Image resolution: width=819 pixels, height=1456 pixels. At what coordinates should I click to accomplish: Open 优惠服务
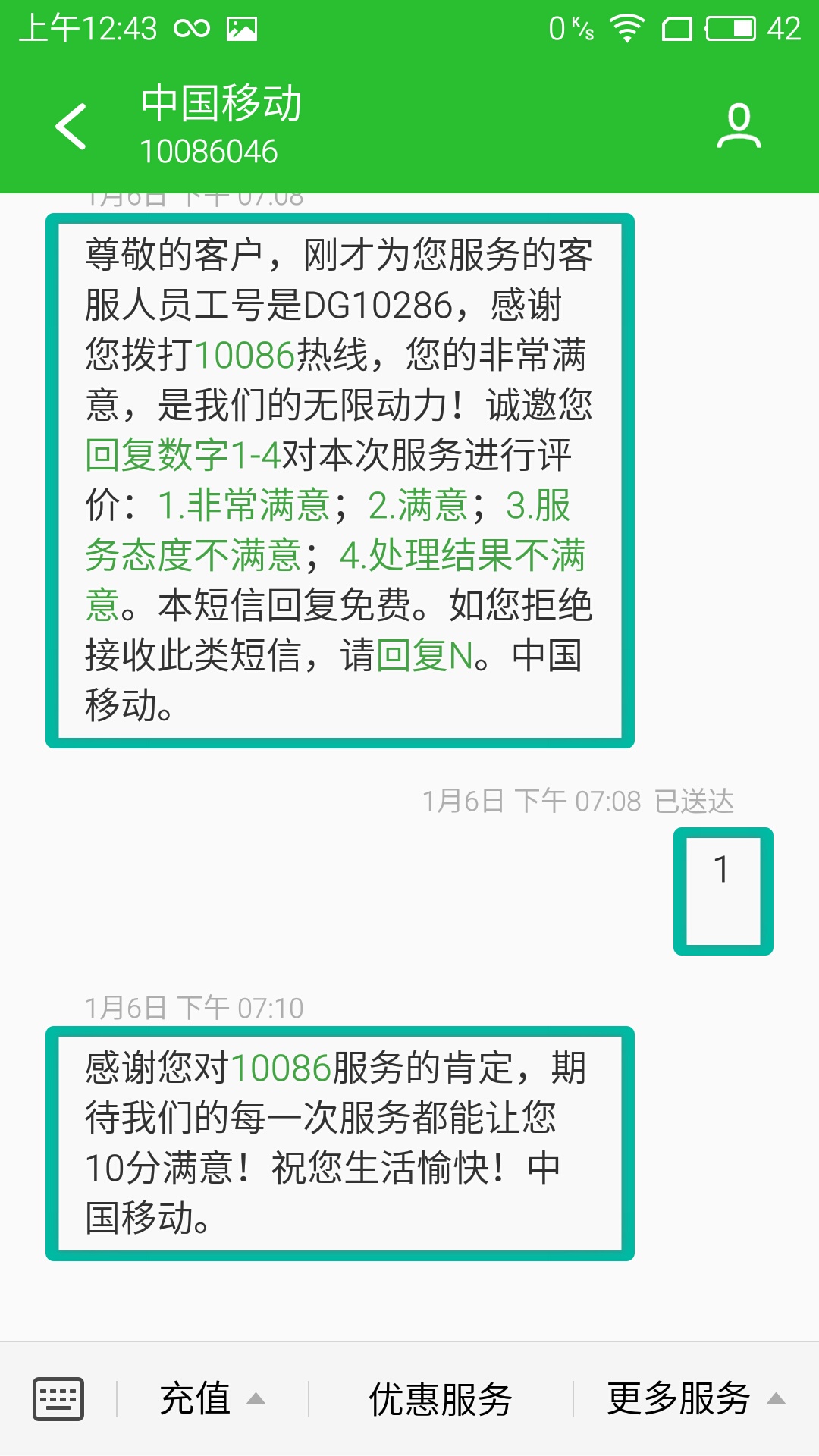441,1399
